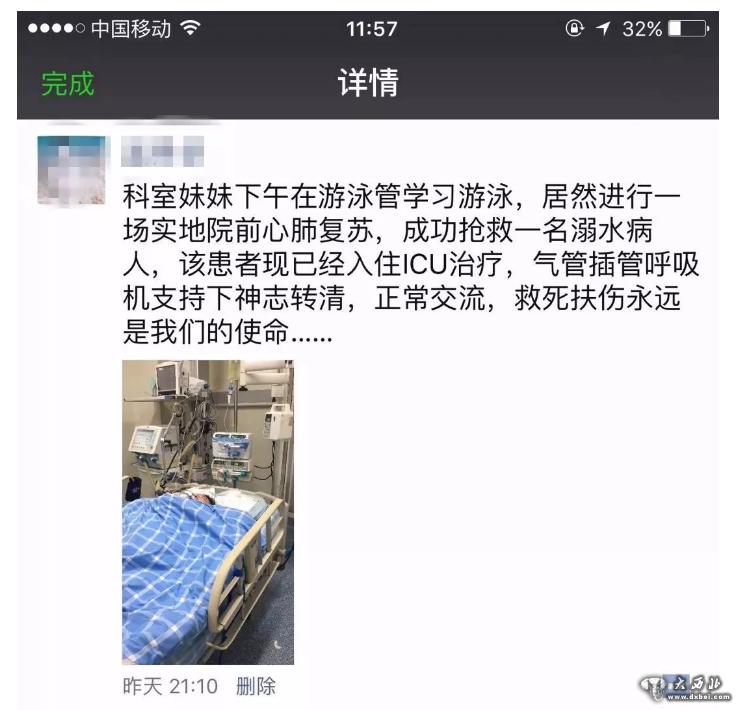Tap 删除 to delete this post
The height and width of the screenshot is (710, 739).
(255, 686)
